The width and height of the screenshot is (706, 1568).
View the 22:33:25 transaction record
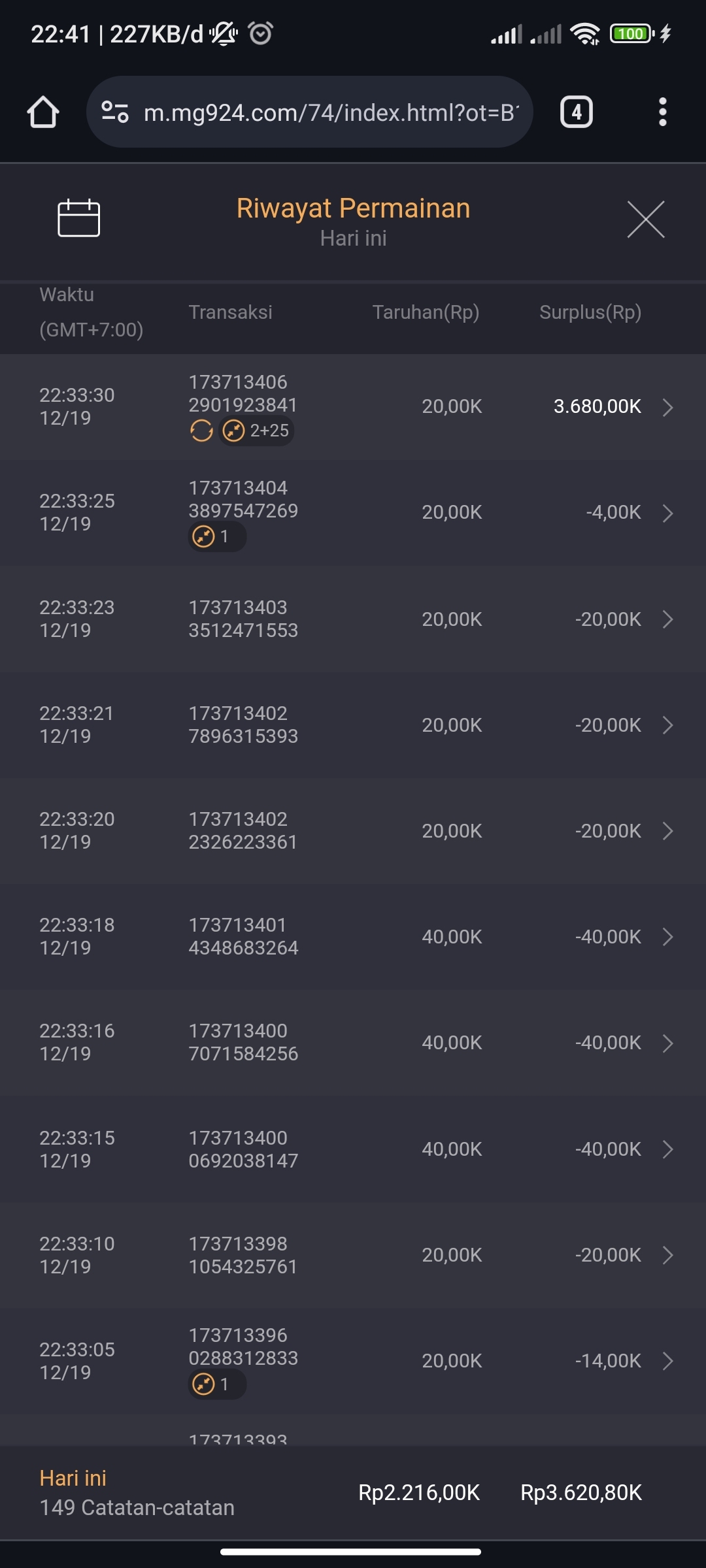click(353, 513)
